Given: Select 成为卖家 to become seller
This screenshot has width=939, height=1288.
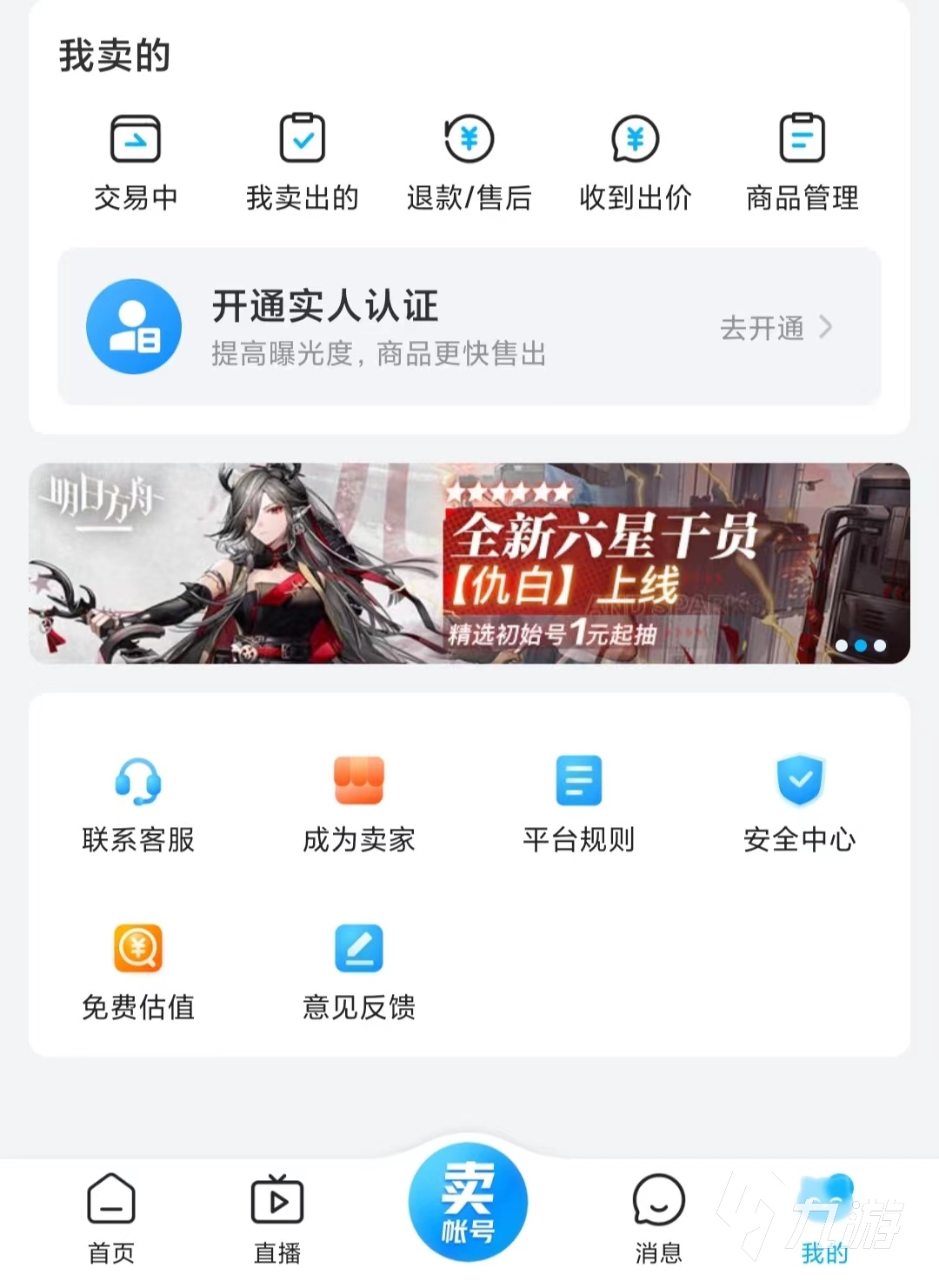Looking at the screenshot, I should click(x=358, y=803).
